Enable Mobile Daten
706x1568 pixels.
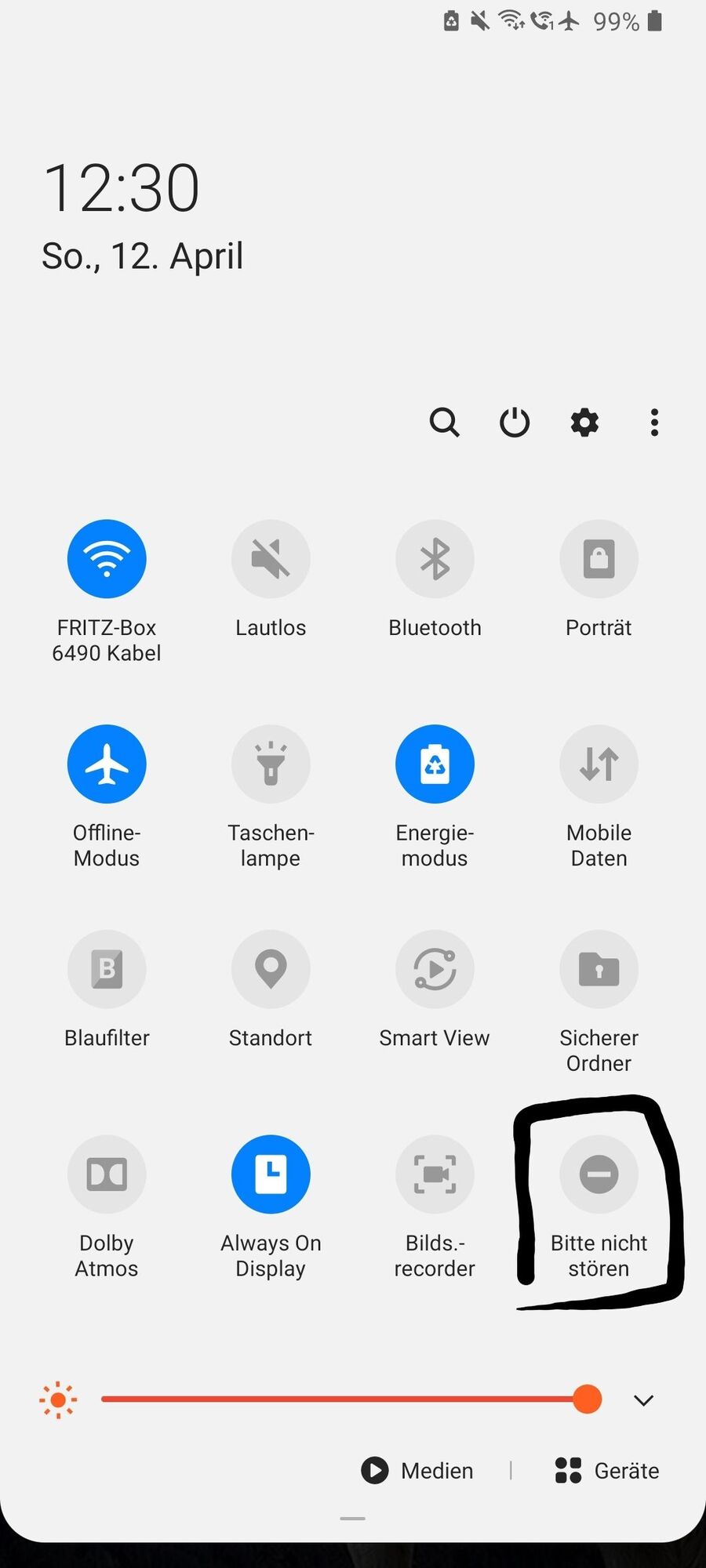[x=599, y=764]
